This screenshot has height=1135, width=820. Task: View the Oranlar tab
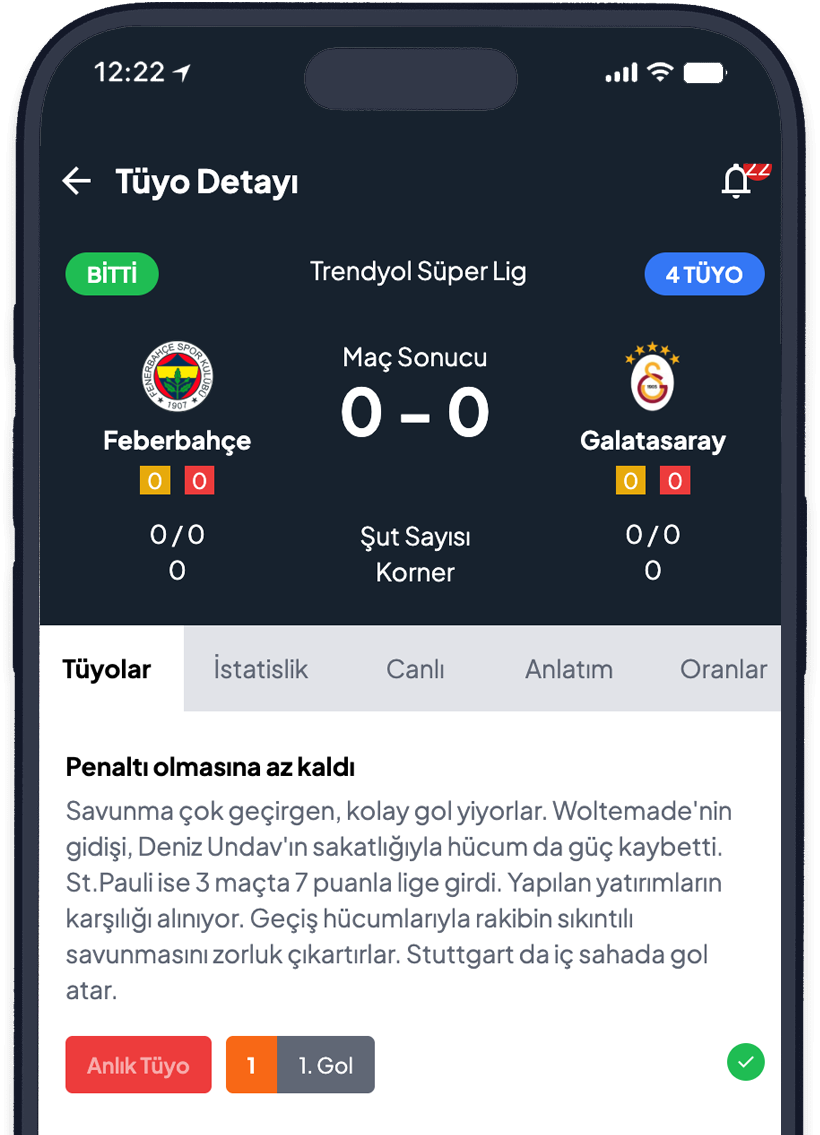(x=723, y=669)
